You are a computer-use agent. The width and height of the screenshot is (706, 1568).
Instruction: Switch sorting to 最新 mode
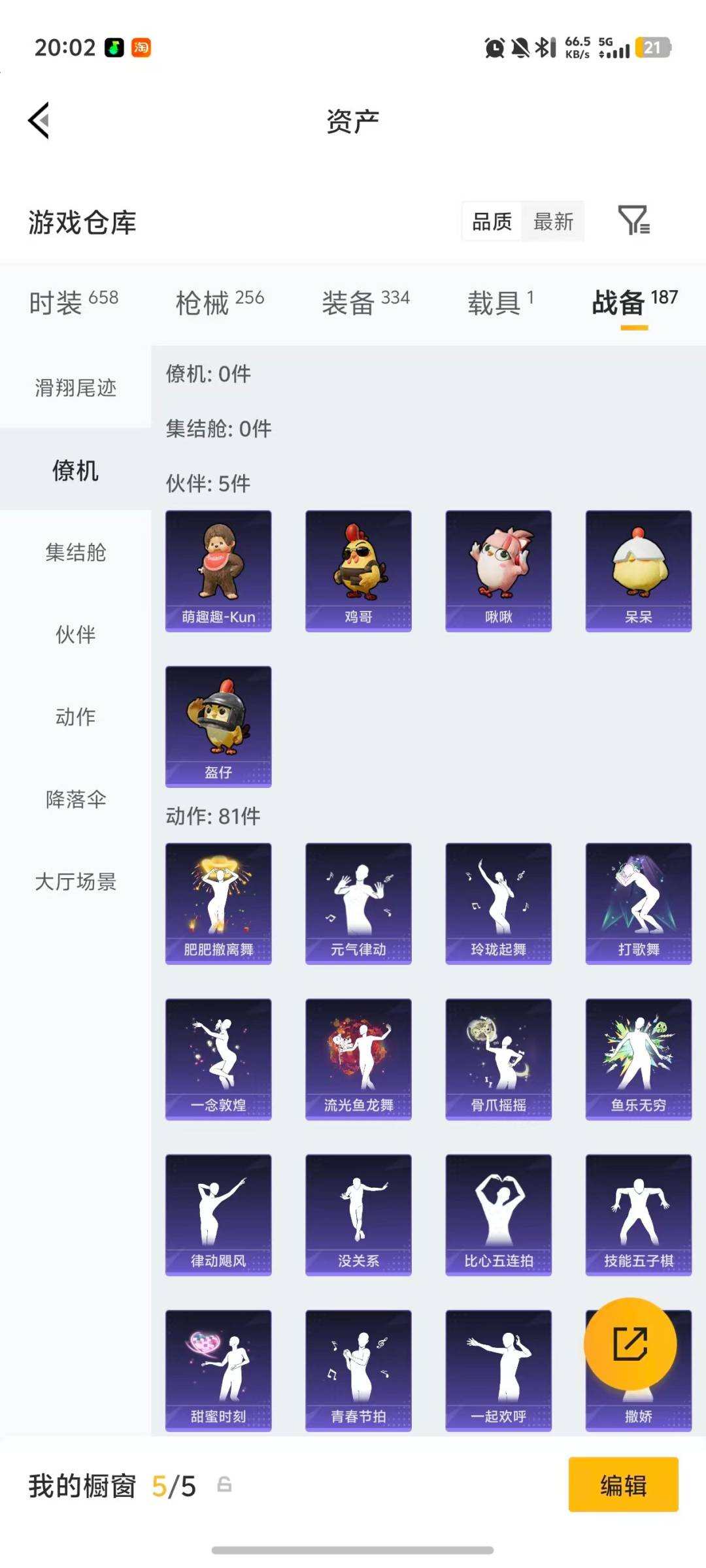tap(553, 222)
